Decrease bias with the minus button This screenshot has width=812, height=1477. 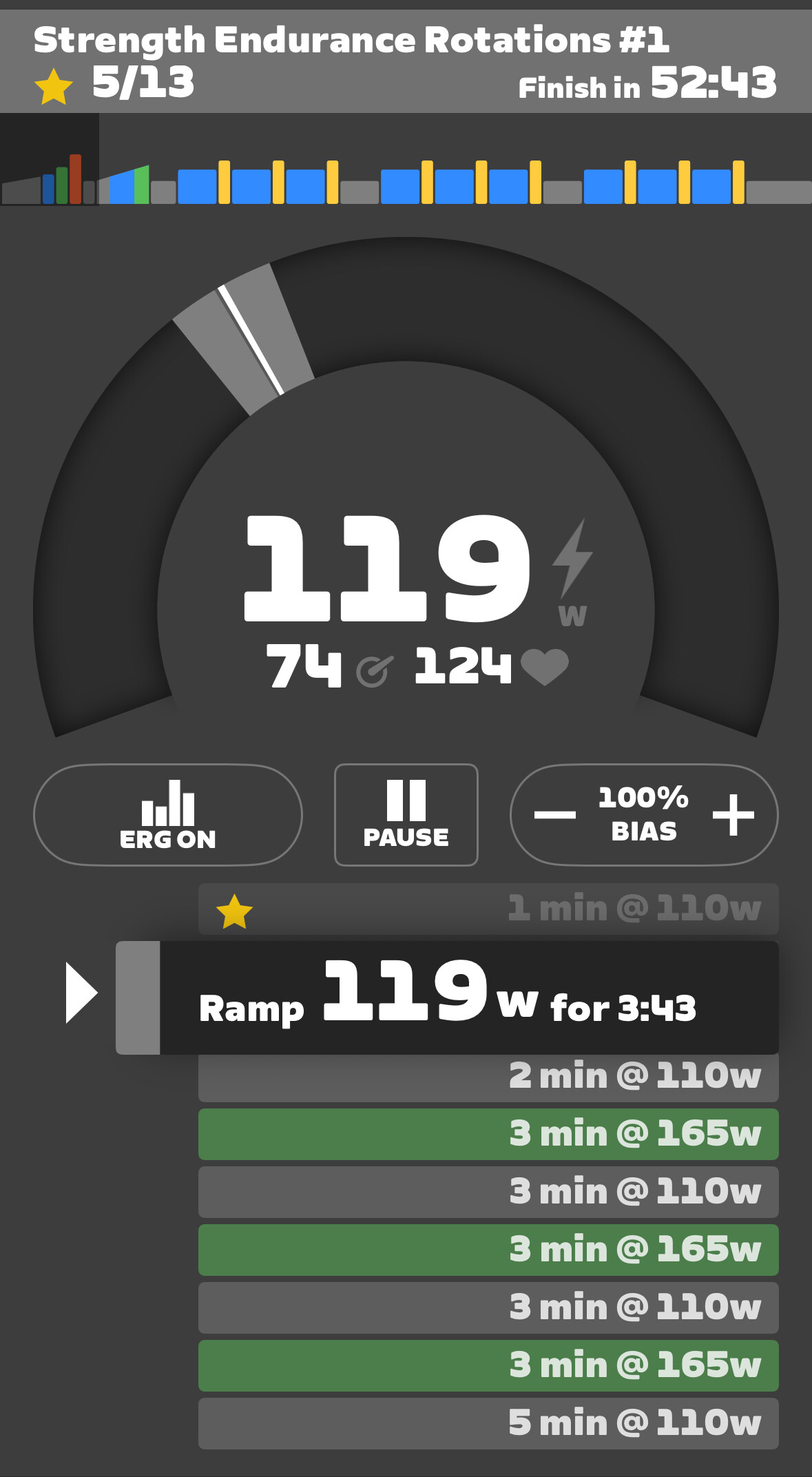tap(555, 815)
